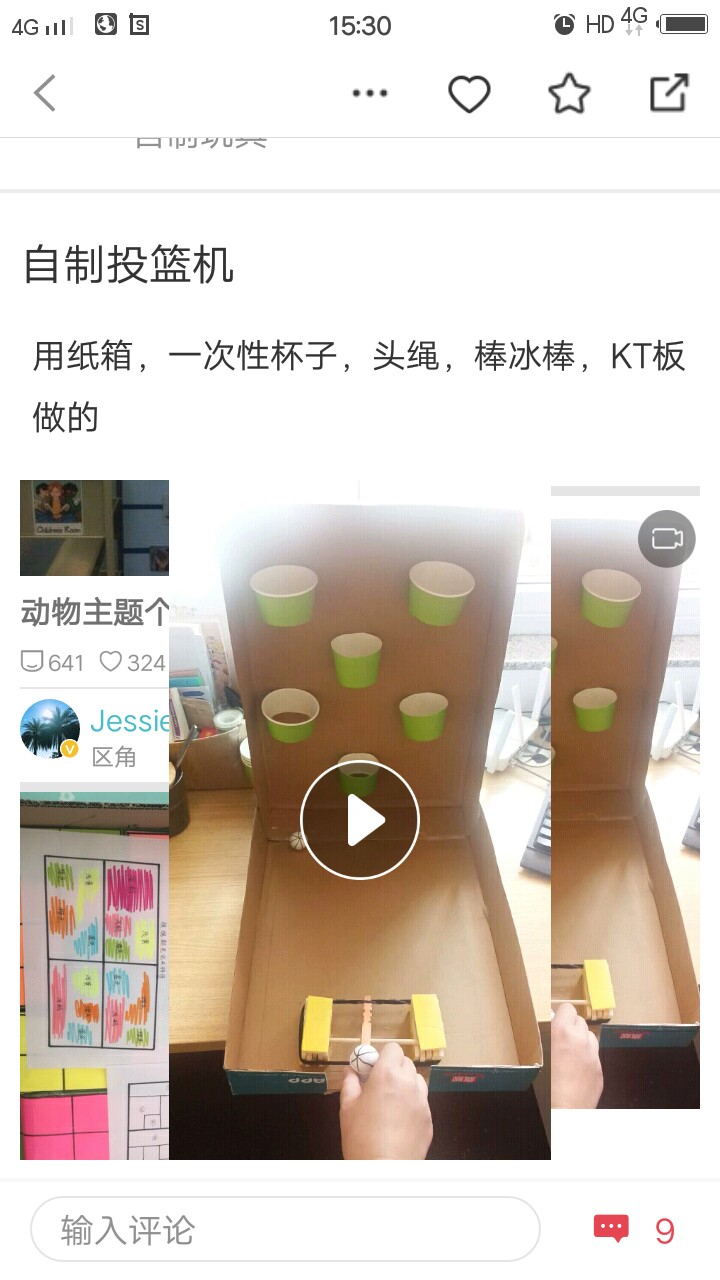This screenshot has width=720, height=1280.
Task: Play the homemade basketball machine video
Action: pyautogui.click(x=360, y=821)
